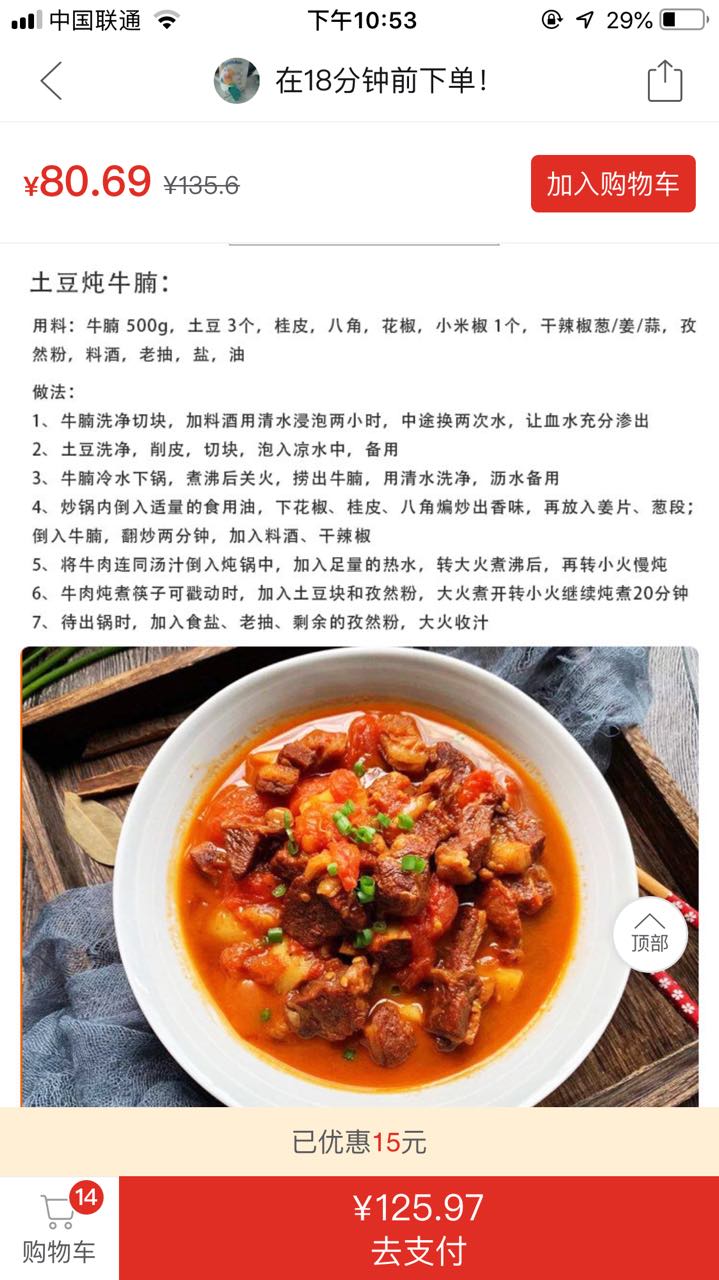Proceed to pay via 去支付

coord(418,1228)
